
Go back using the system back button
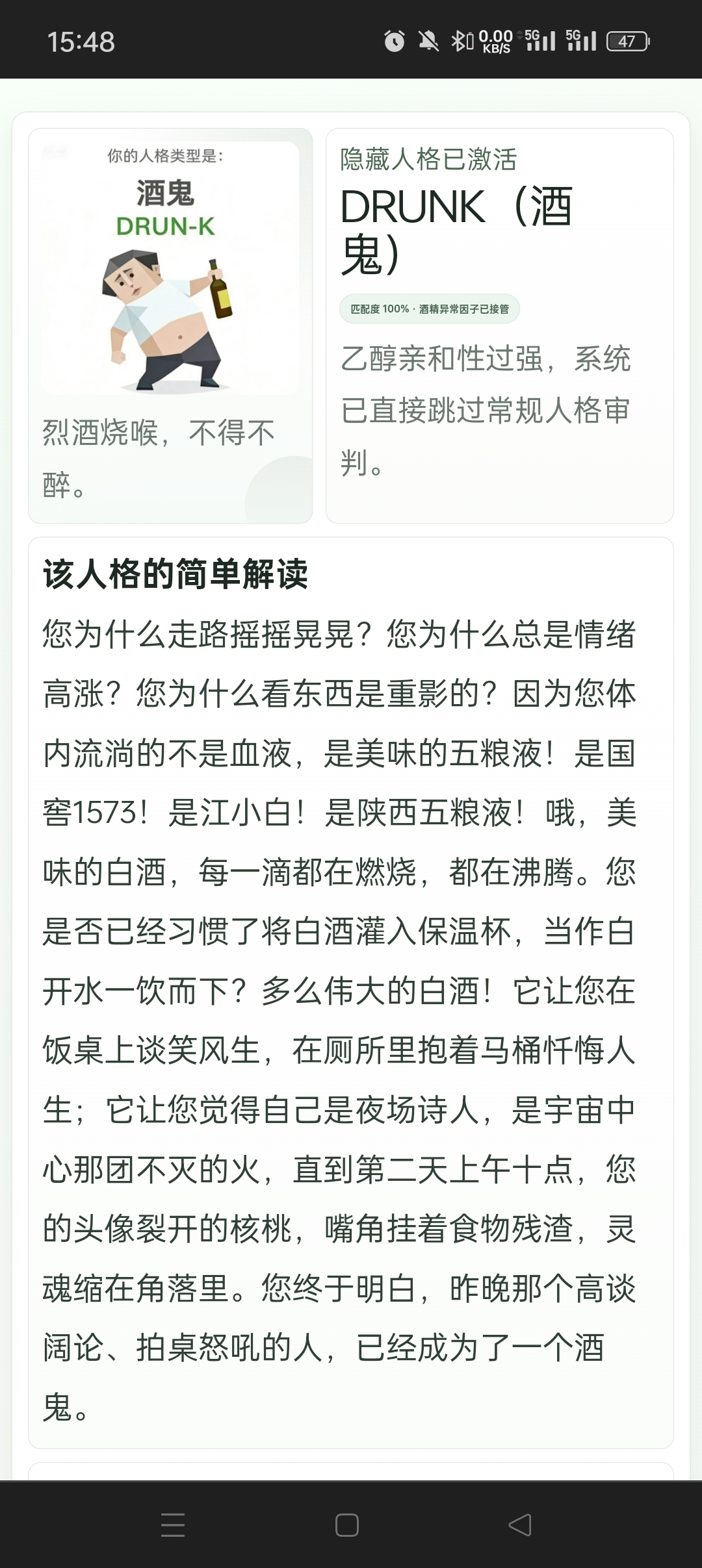click(519, 1524)
